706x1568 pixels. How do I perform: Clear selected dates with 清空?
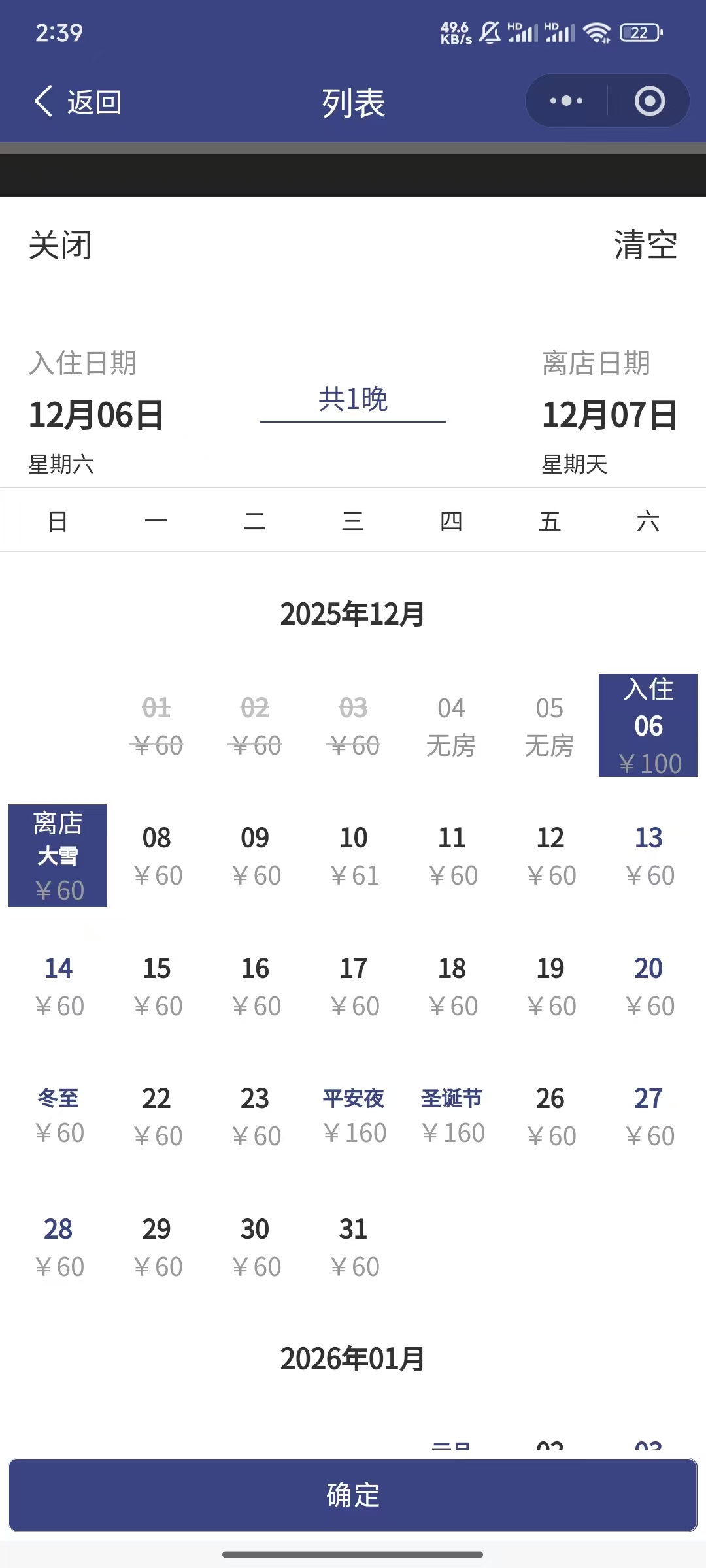point(645,246)
